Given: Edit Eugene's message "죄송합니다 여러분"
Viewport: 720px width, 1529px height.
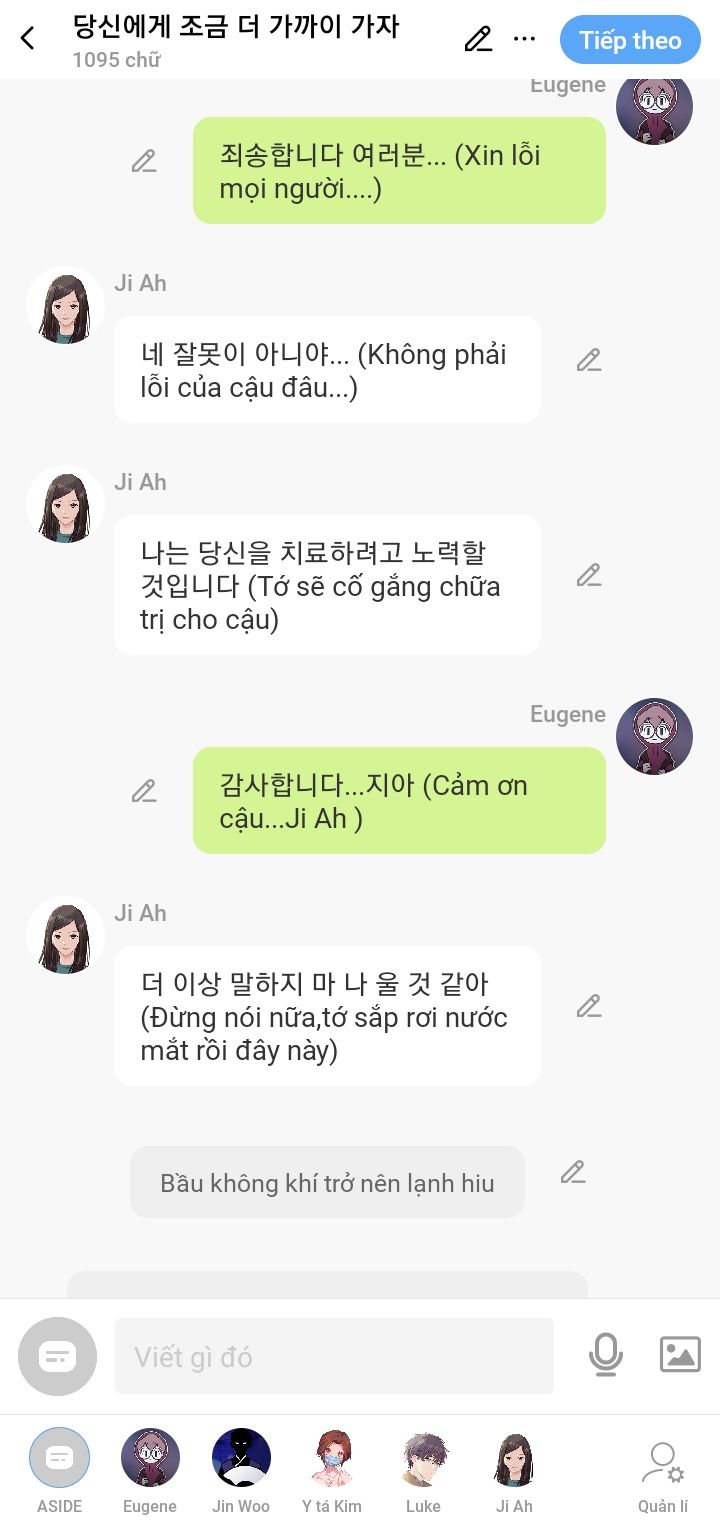Looking at the screenshot, I should point(144,161).
